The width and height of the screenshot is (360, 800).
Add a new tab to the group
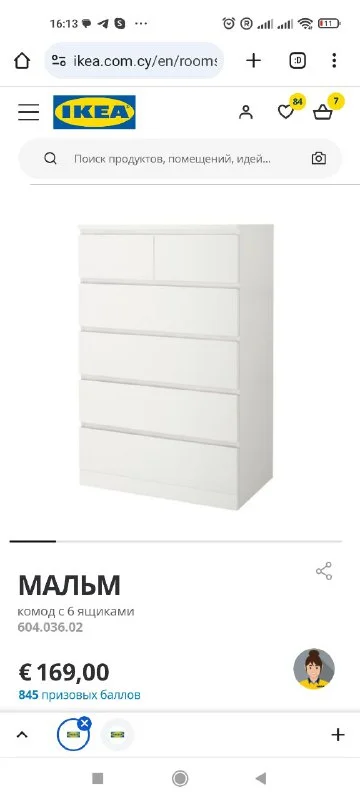pyautogui.click(x=338, y=735)
